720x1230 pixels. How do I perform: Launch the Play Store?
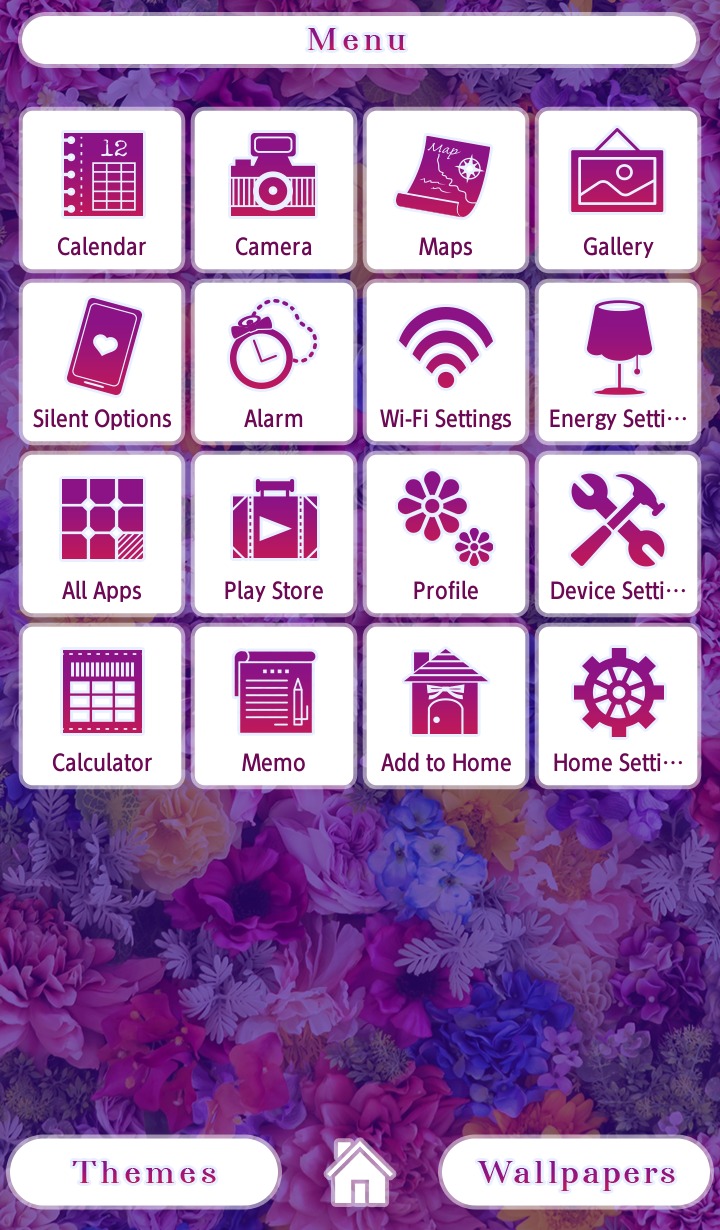274,534
